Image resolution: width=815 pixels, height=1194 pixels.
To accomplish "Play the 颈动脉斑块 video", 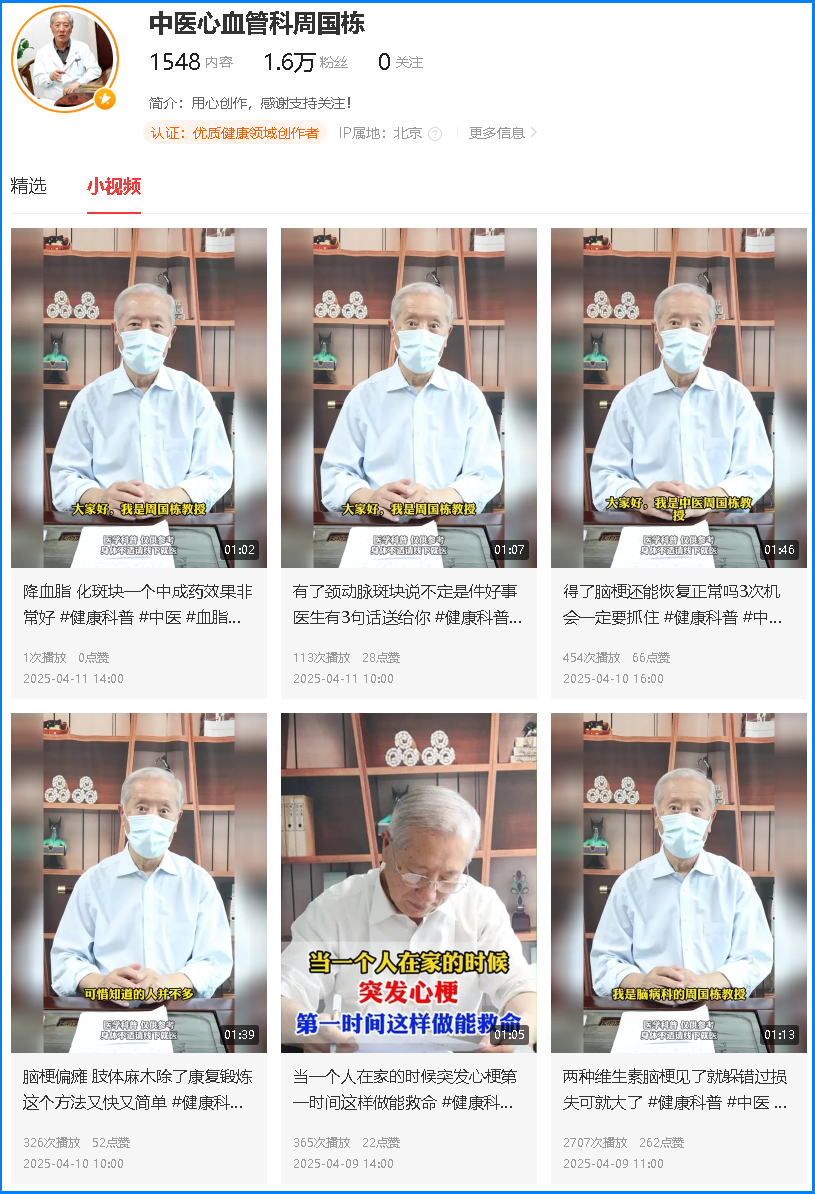I will tap(409, 398).
